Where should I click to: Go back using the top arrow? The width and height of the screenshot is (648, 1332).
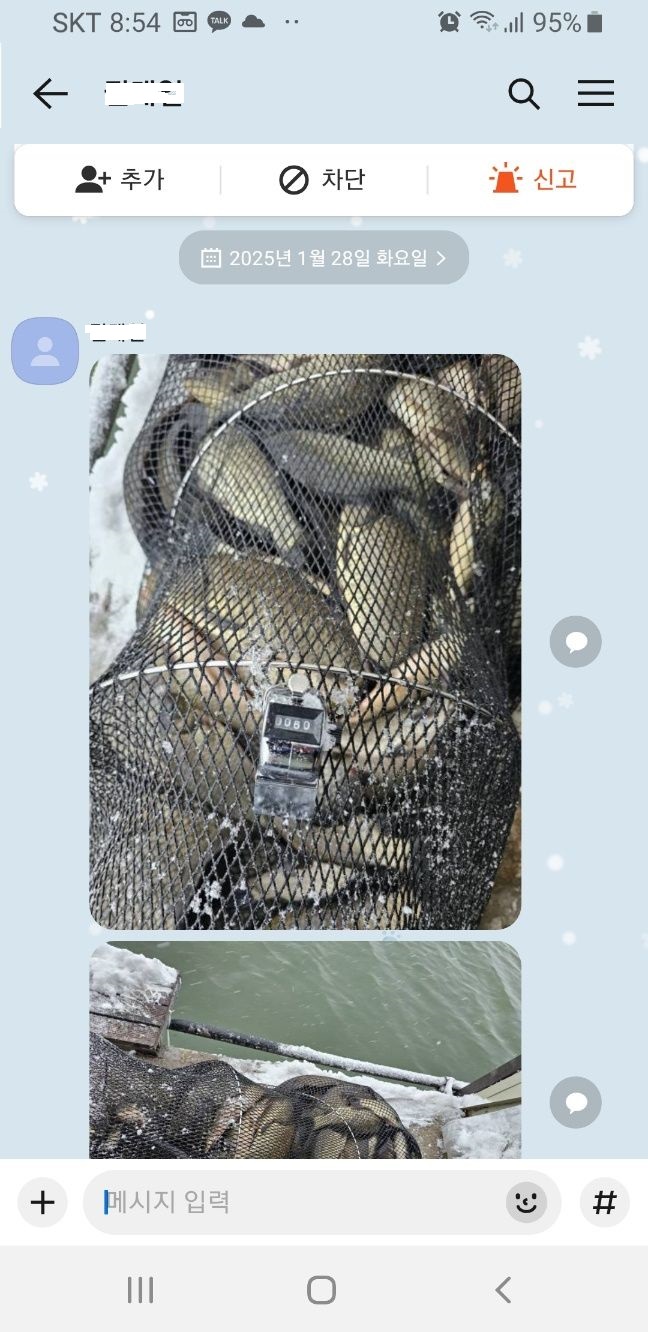(x=50, y=94)
